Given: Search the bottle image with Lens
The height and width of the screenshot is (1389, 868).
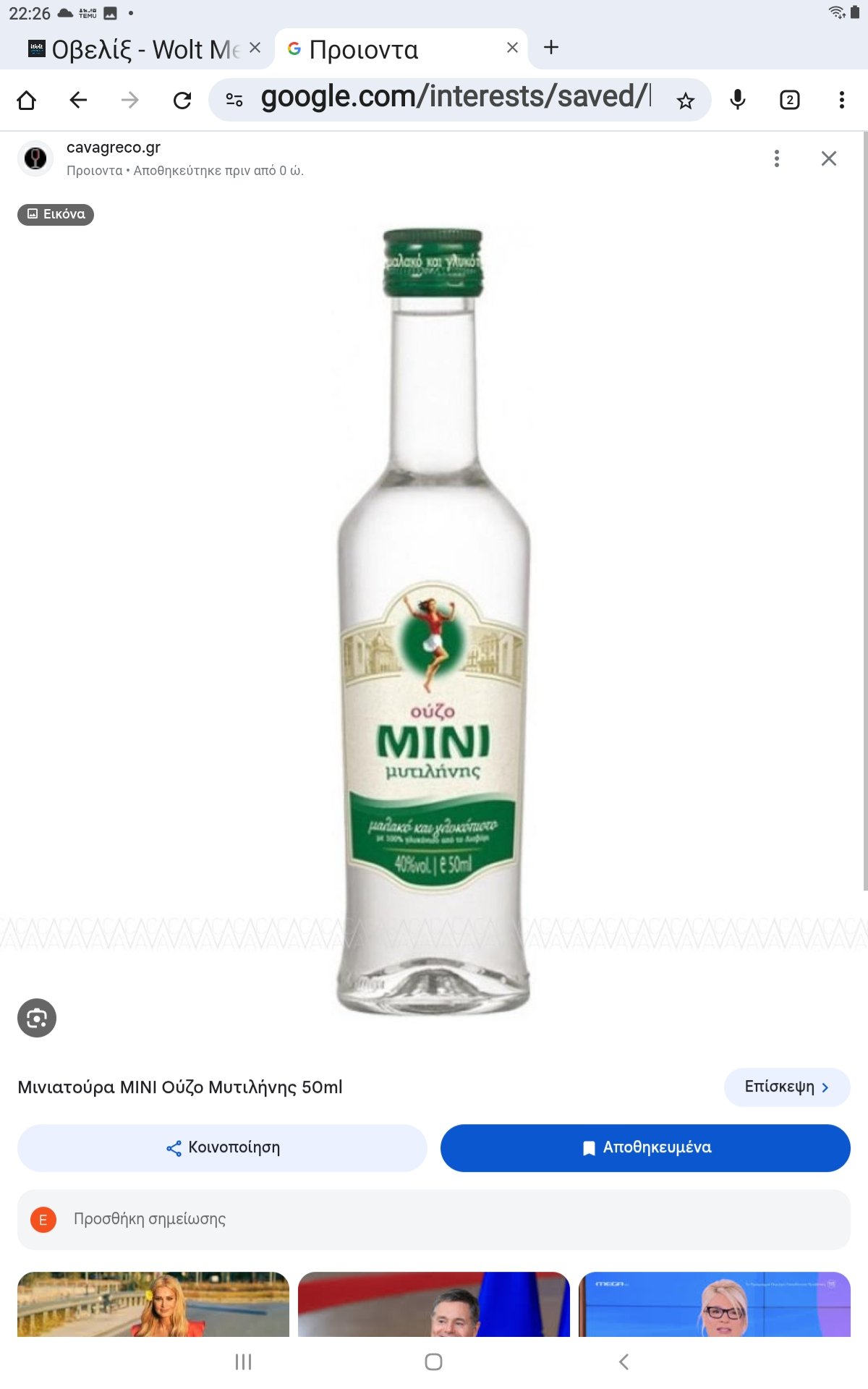Looking at the screenshot, I should [37, 1018].
